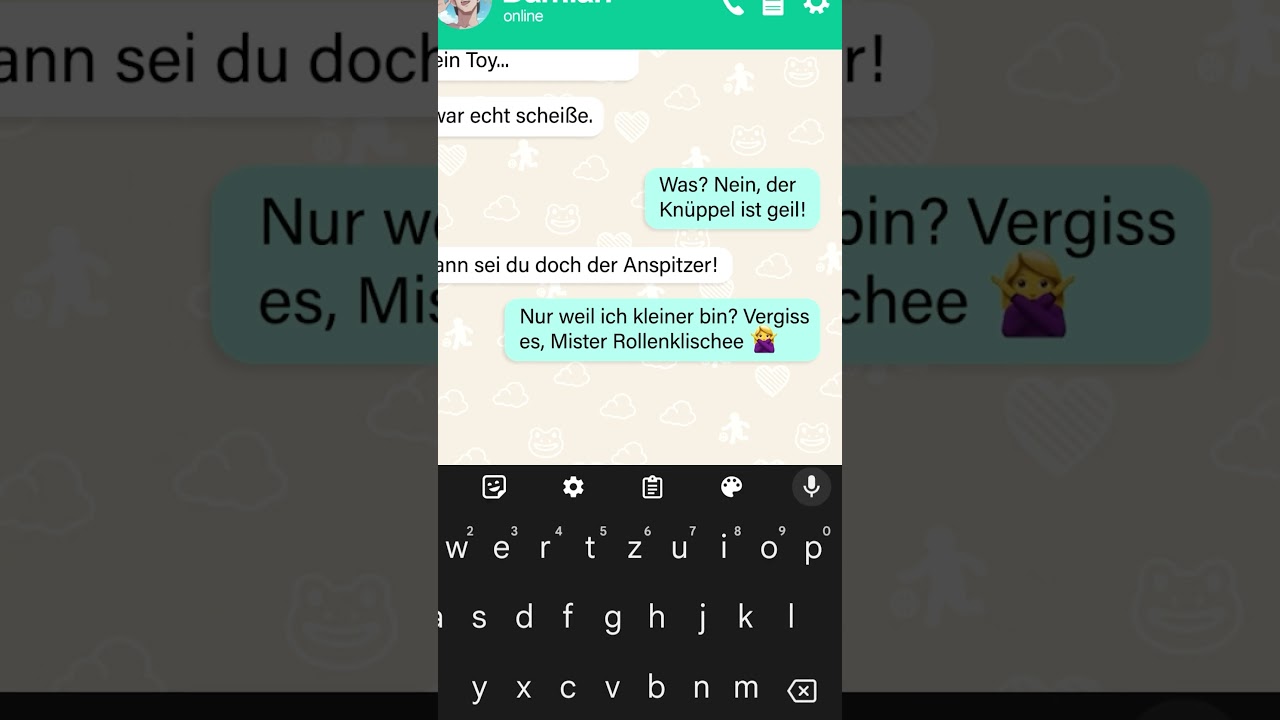Tap the phone call icon in header
This screenshot has height=720, width=1280.
[x=733, y=6]
